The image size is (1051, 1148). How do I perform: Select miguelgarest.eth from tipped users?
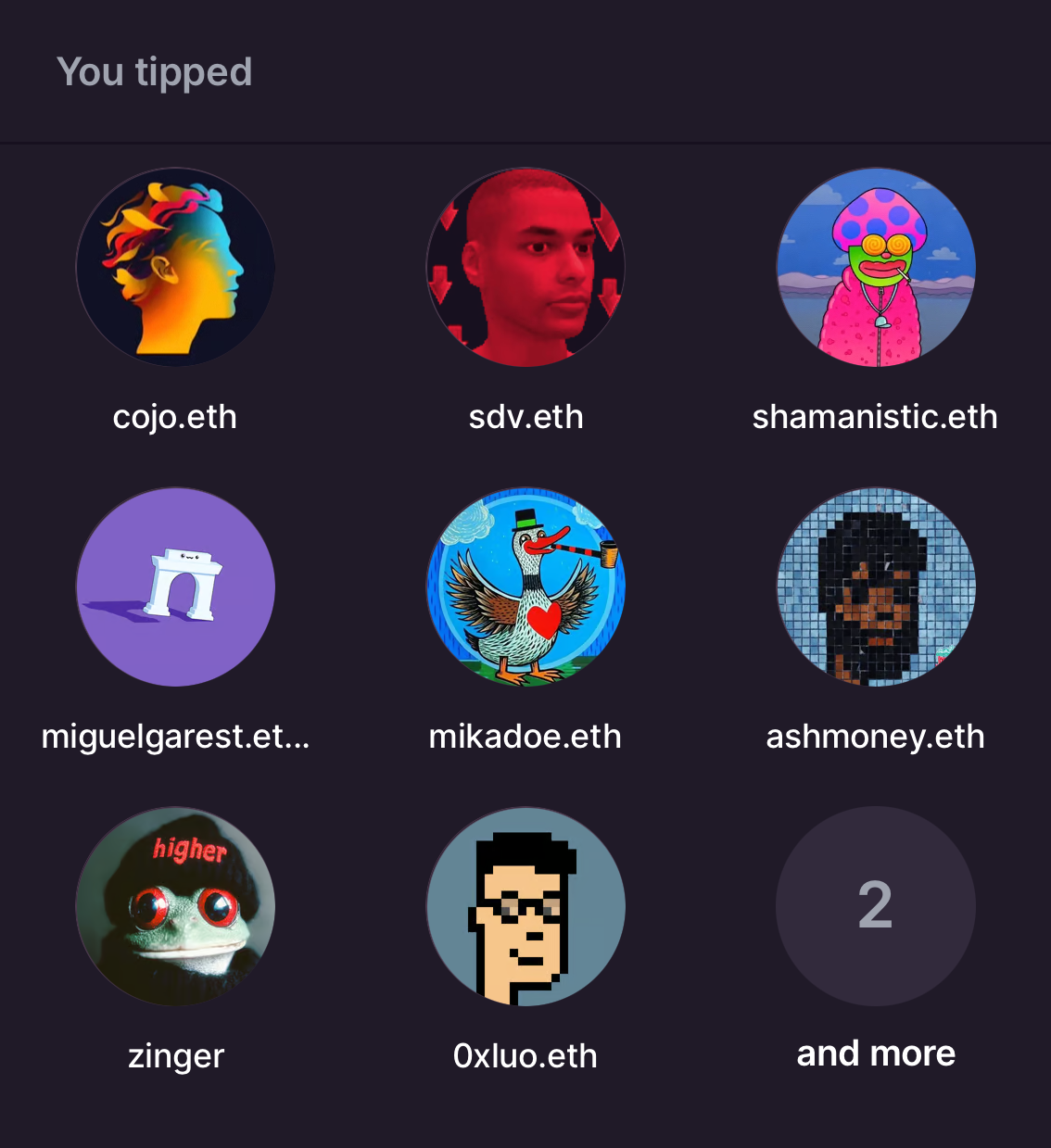175,587
